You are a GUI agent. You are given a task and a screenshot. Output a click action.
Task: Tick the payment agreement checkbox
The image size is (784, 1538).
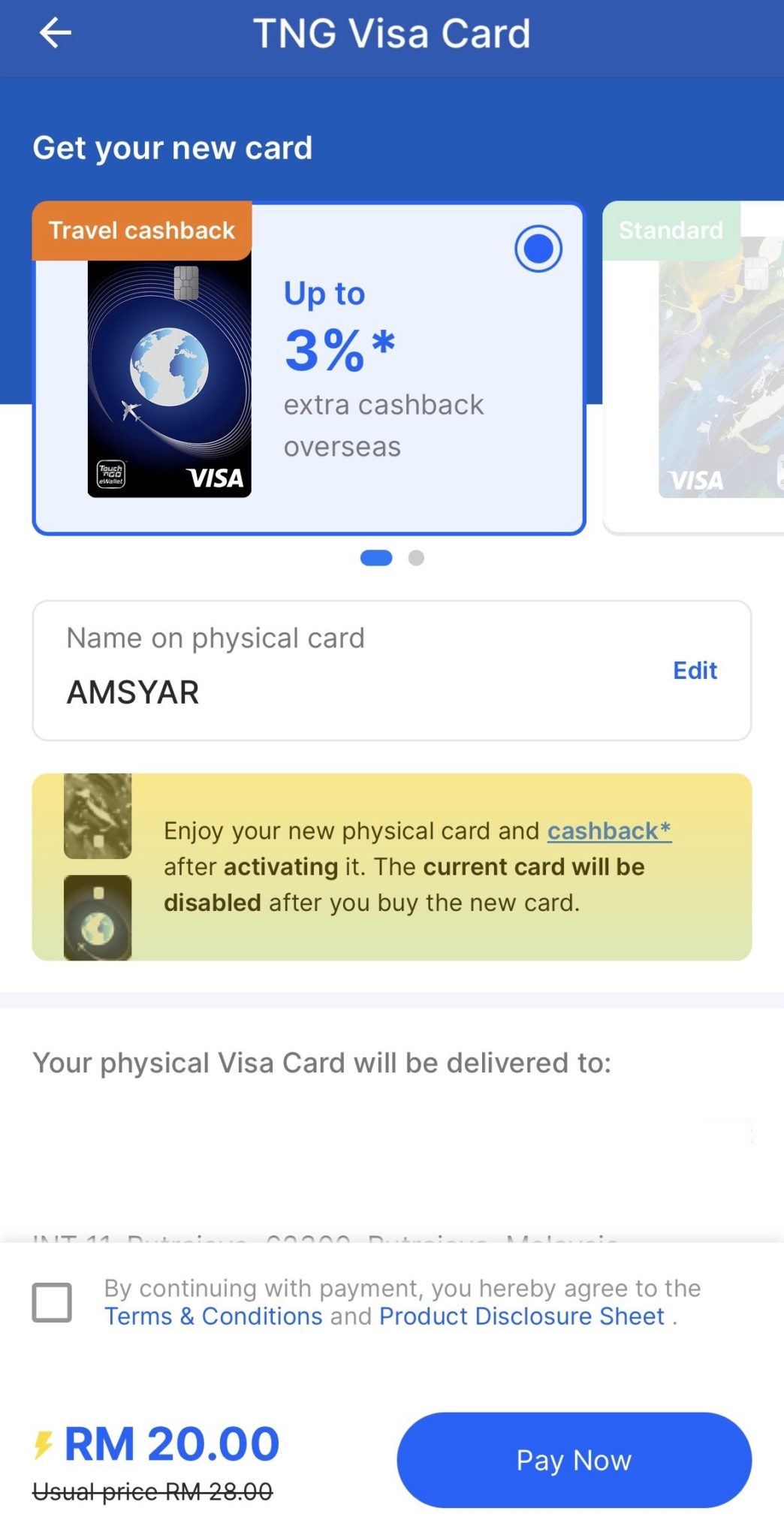pos(52,1302)
